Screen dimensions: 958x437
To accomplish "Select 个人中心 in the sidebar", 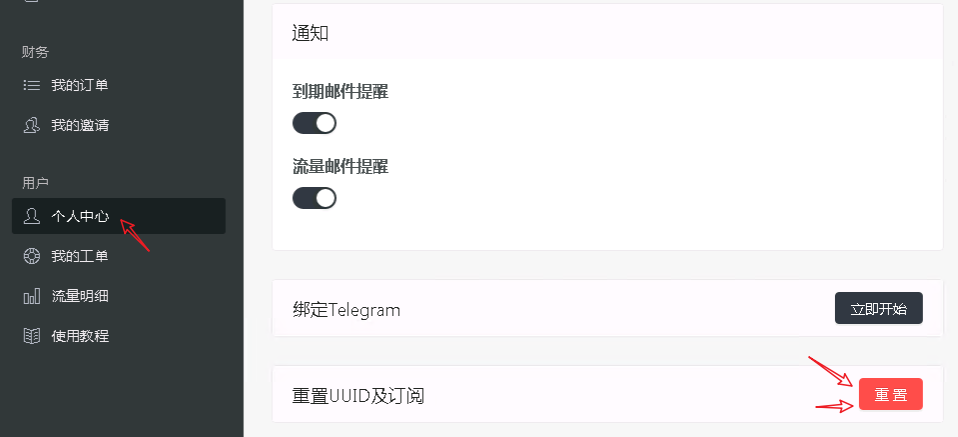I will click(79, 215).
